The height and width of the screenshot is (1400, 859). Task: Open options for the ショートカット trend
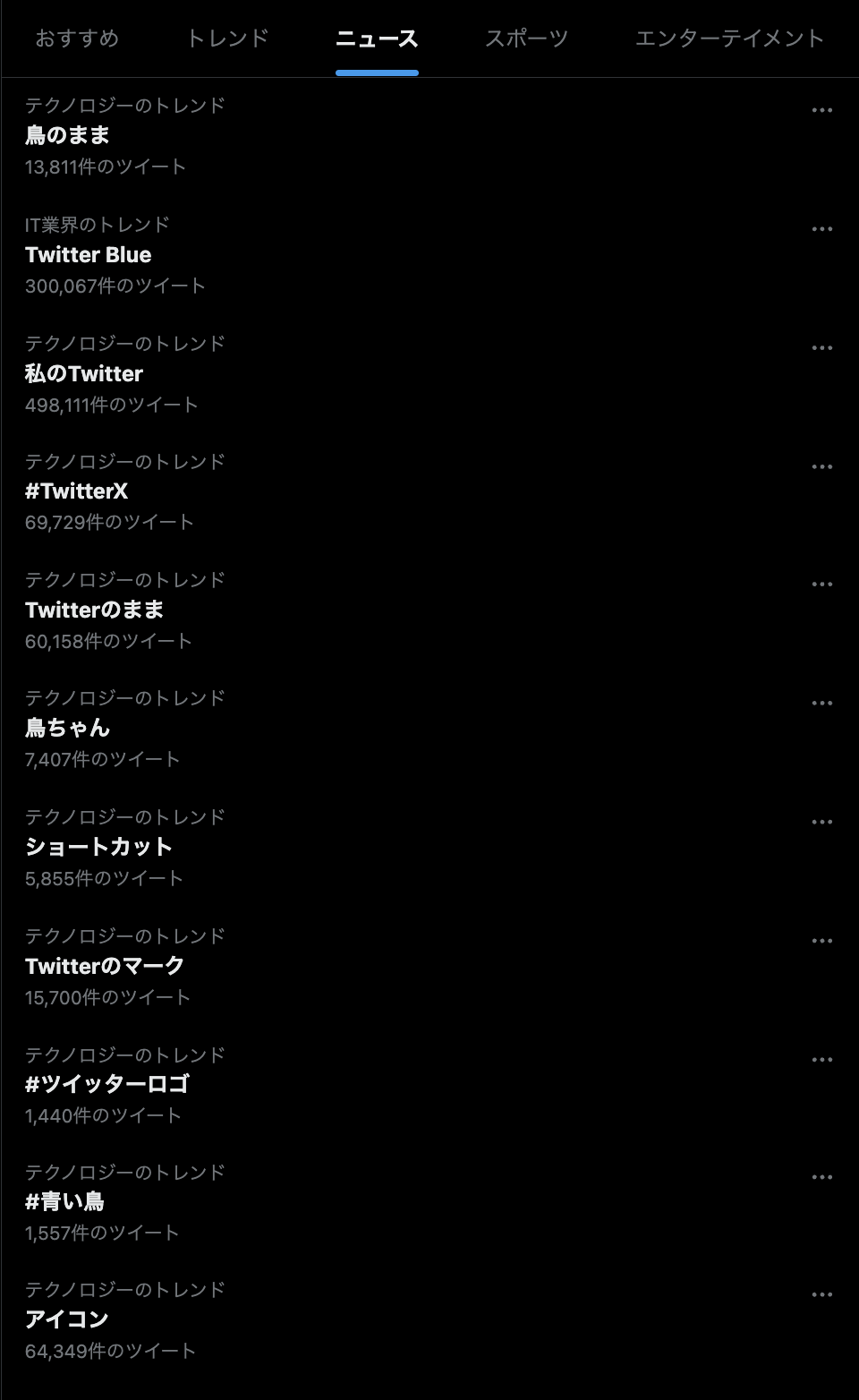pyautogui.click(x=821, y=821)
